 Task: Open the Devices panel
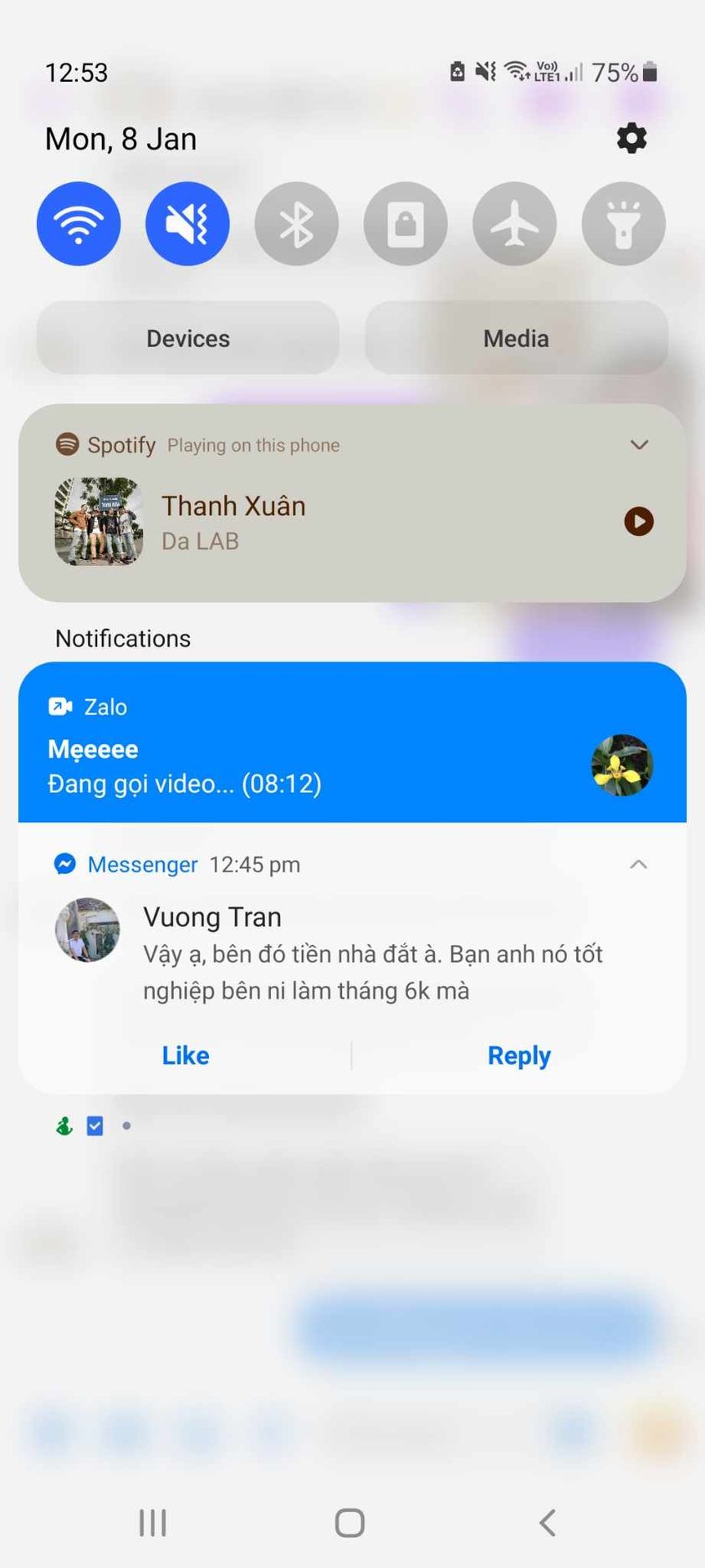tap(188, 338)
